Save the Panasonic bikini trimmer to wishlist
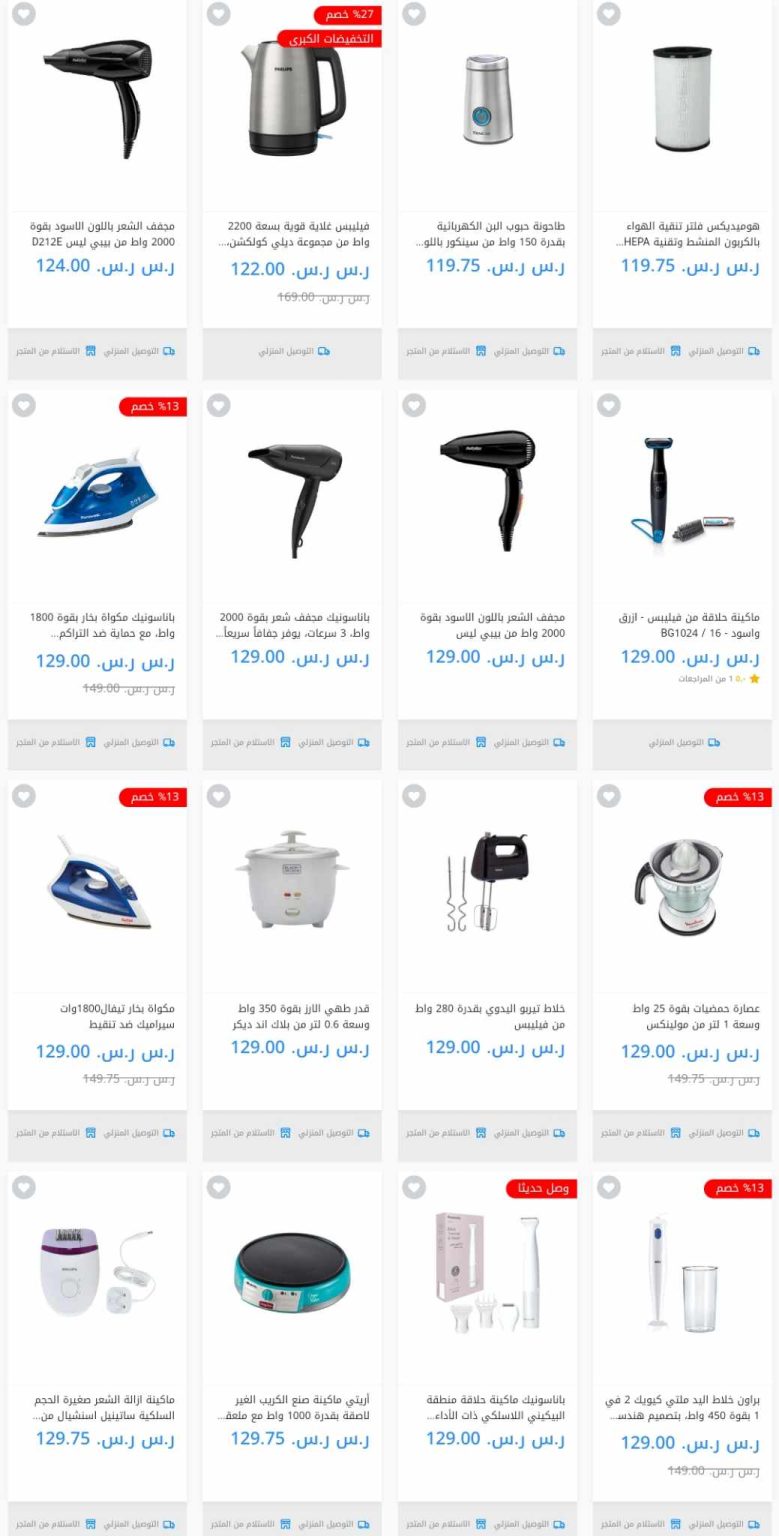 [414, 1187]
